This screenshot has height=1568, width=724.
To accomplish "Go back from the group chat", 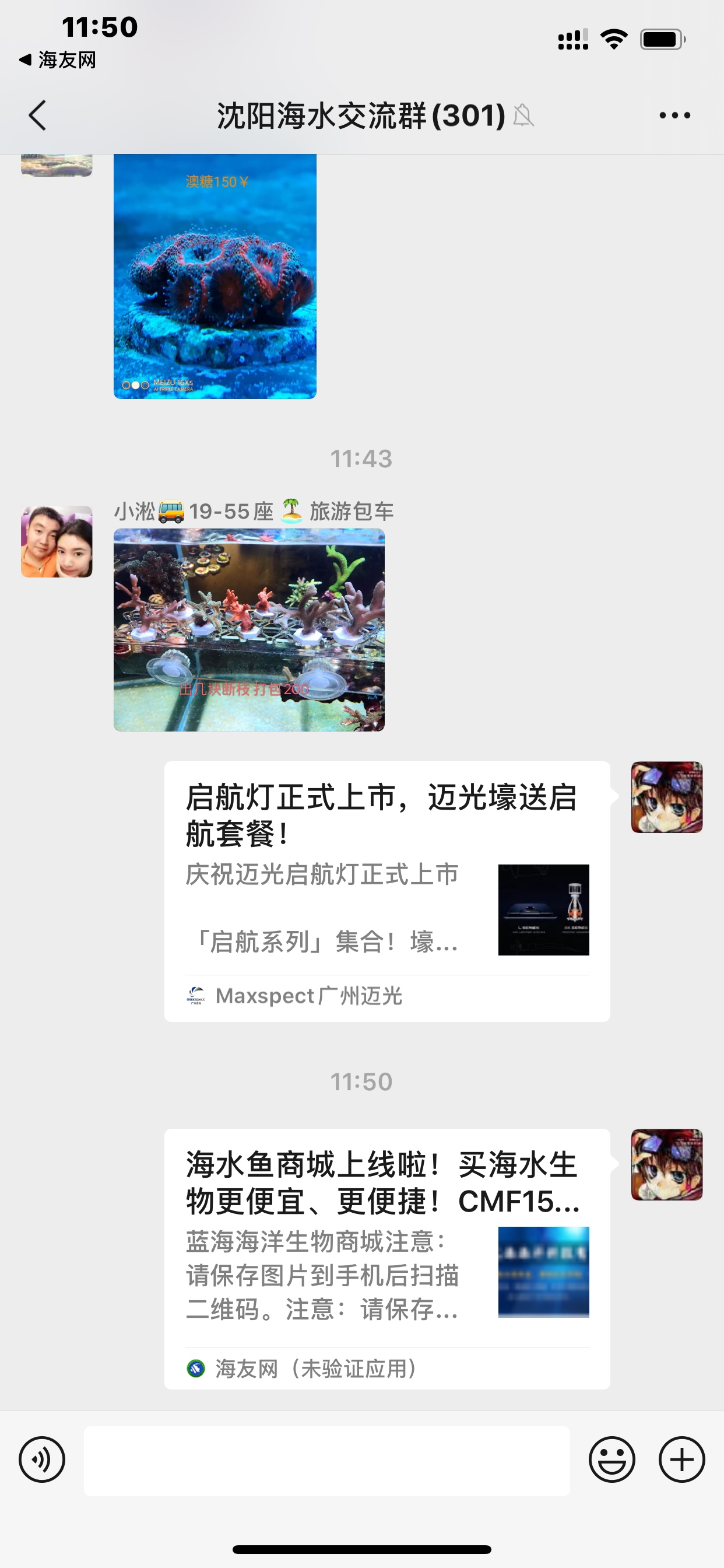I will tap(38, 115).
